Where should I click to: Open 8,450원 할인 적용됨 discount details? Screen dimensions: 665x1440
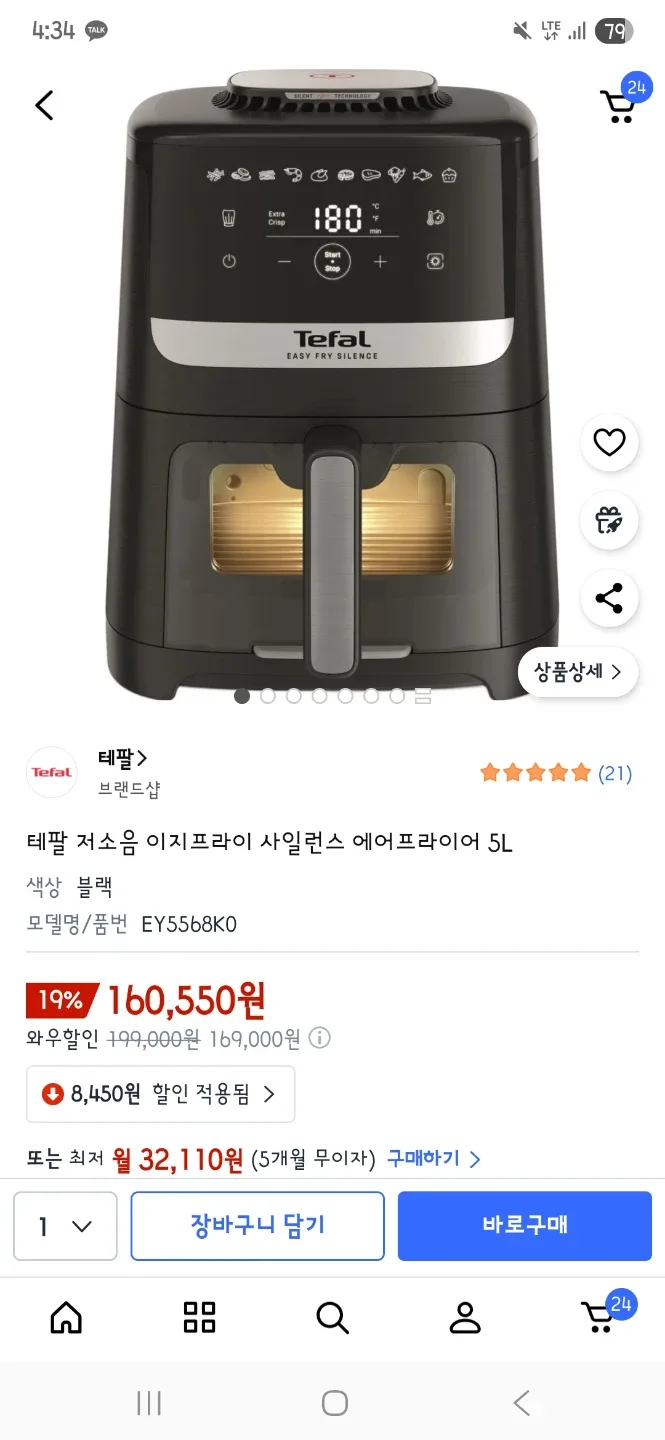[x=161, y=1094]
